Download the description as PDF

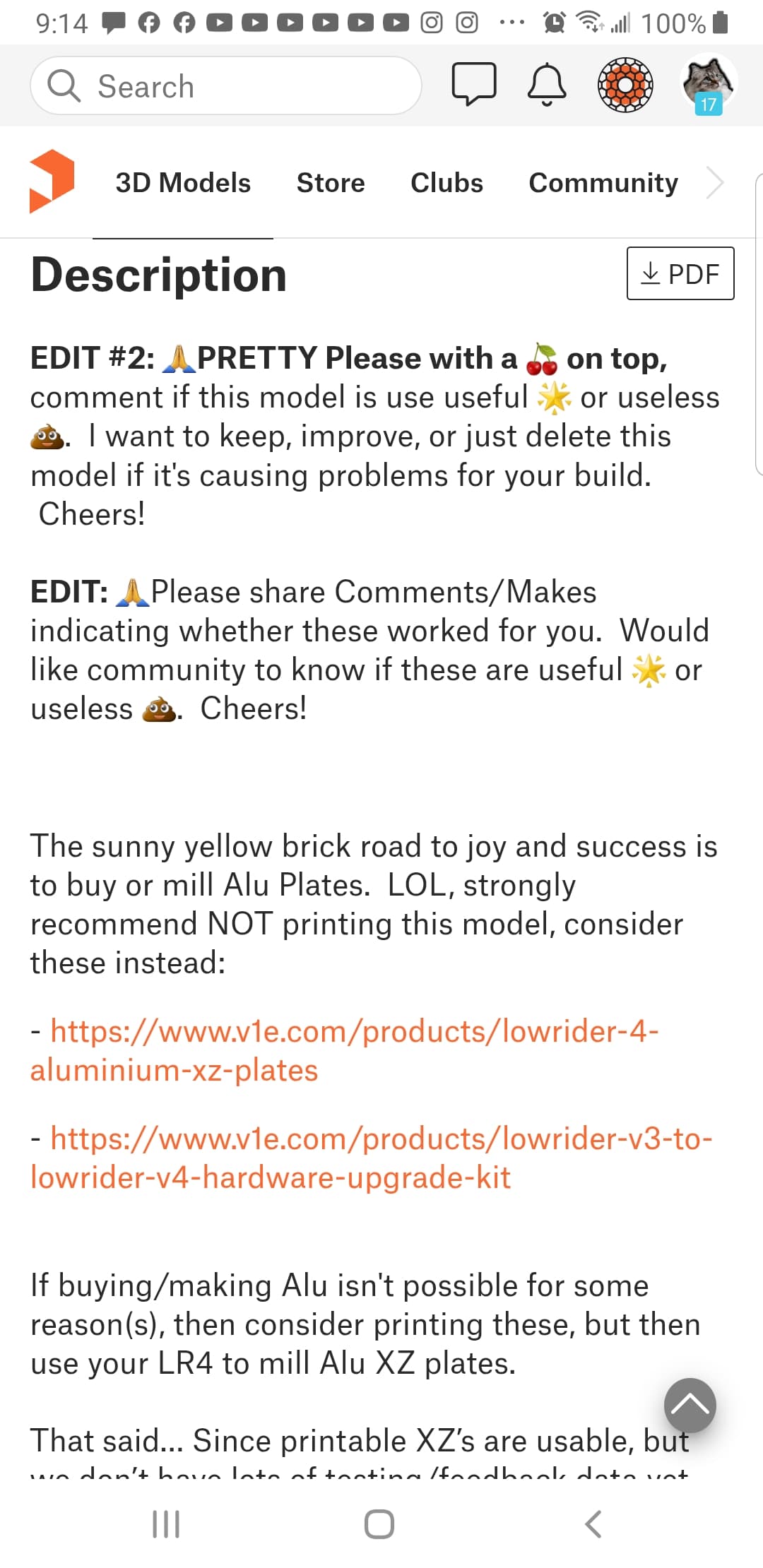pos(680,273)
